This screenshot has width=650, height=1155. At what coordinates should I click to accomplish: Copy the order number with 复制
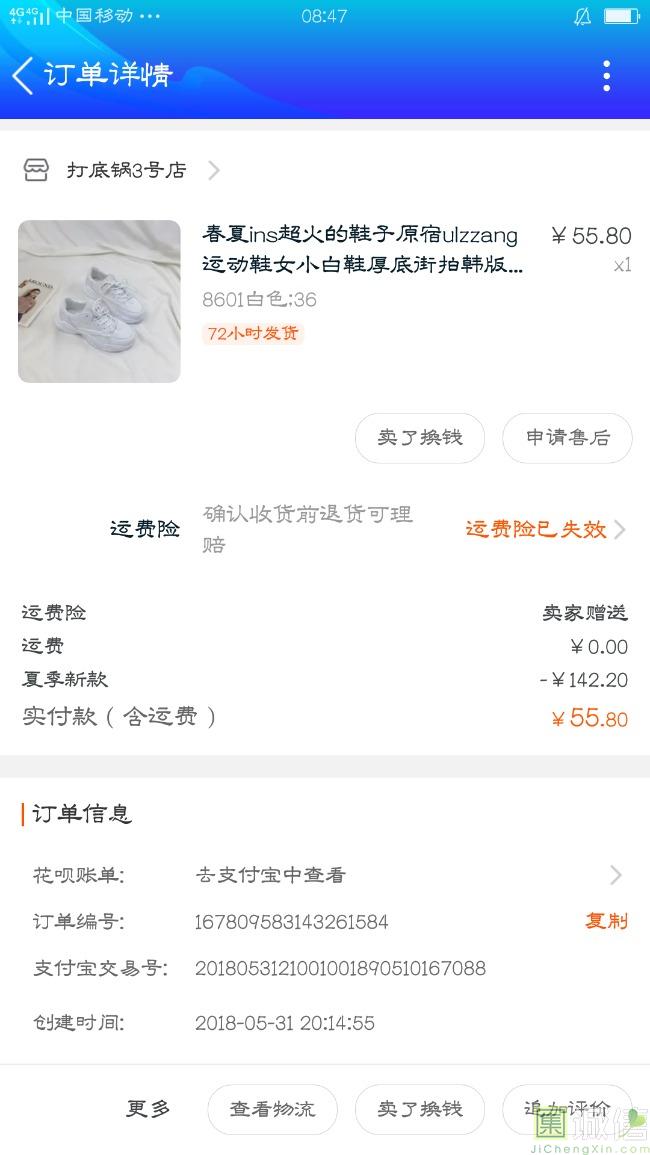606,921
